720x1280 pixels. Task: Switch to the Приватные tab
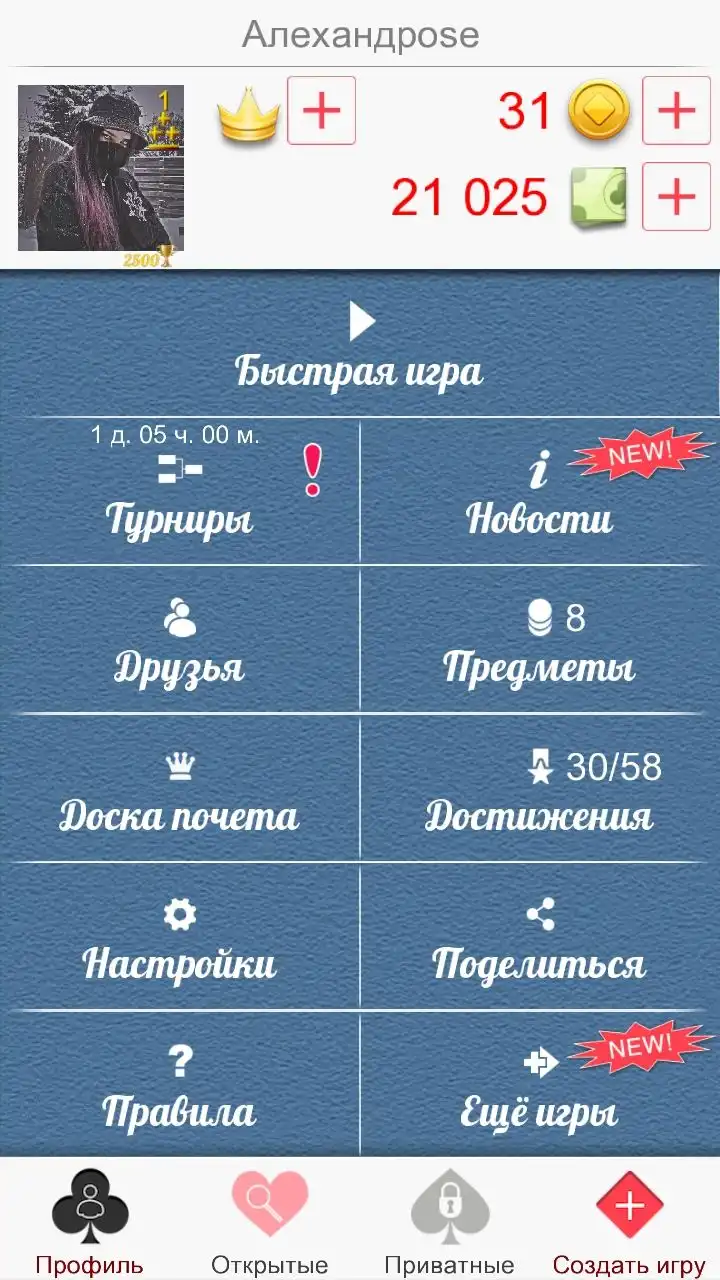tap(450, 1220)
